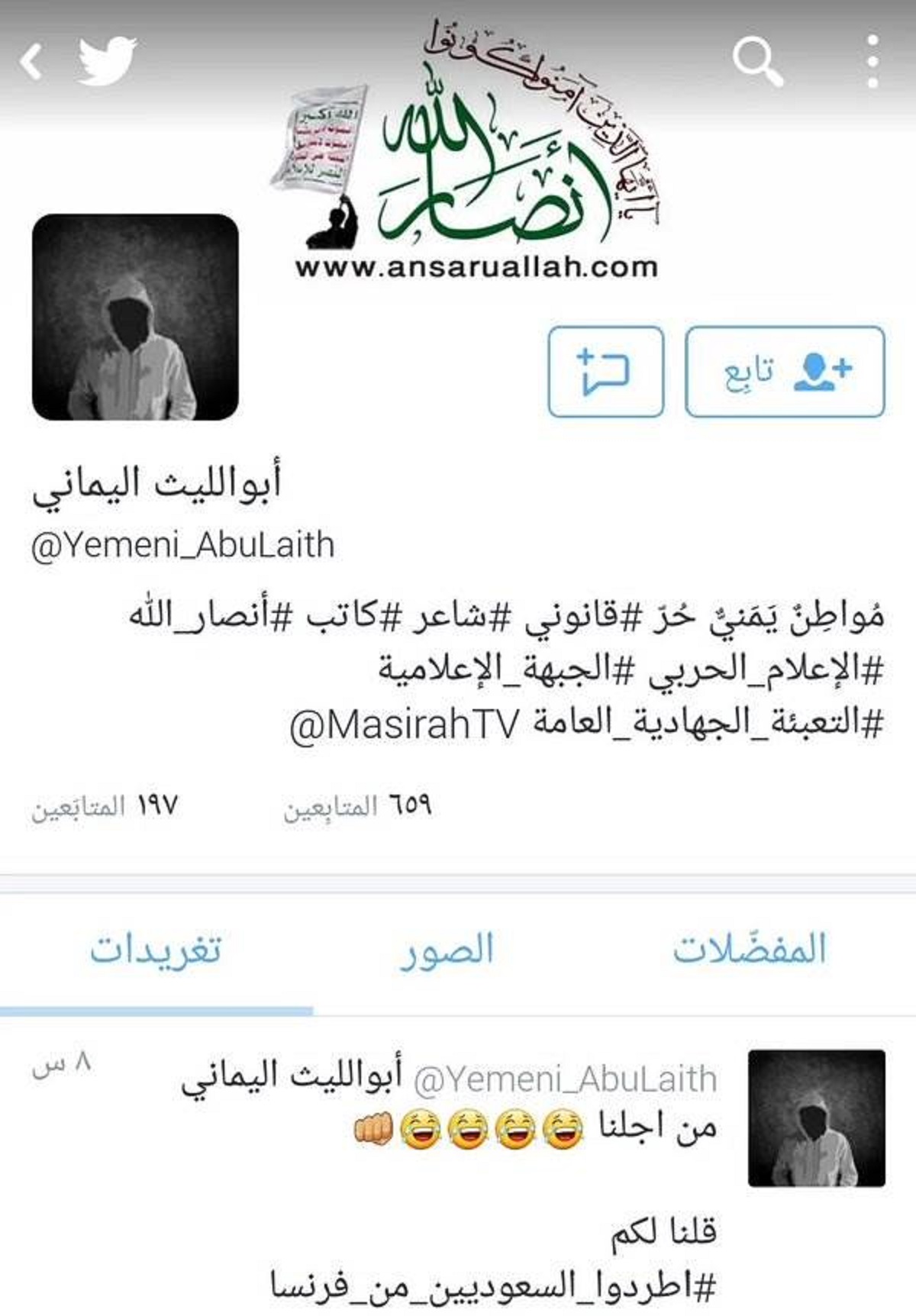Open the large profile picture
The image size is (916, 1316).
tap(135, 317)
